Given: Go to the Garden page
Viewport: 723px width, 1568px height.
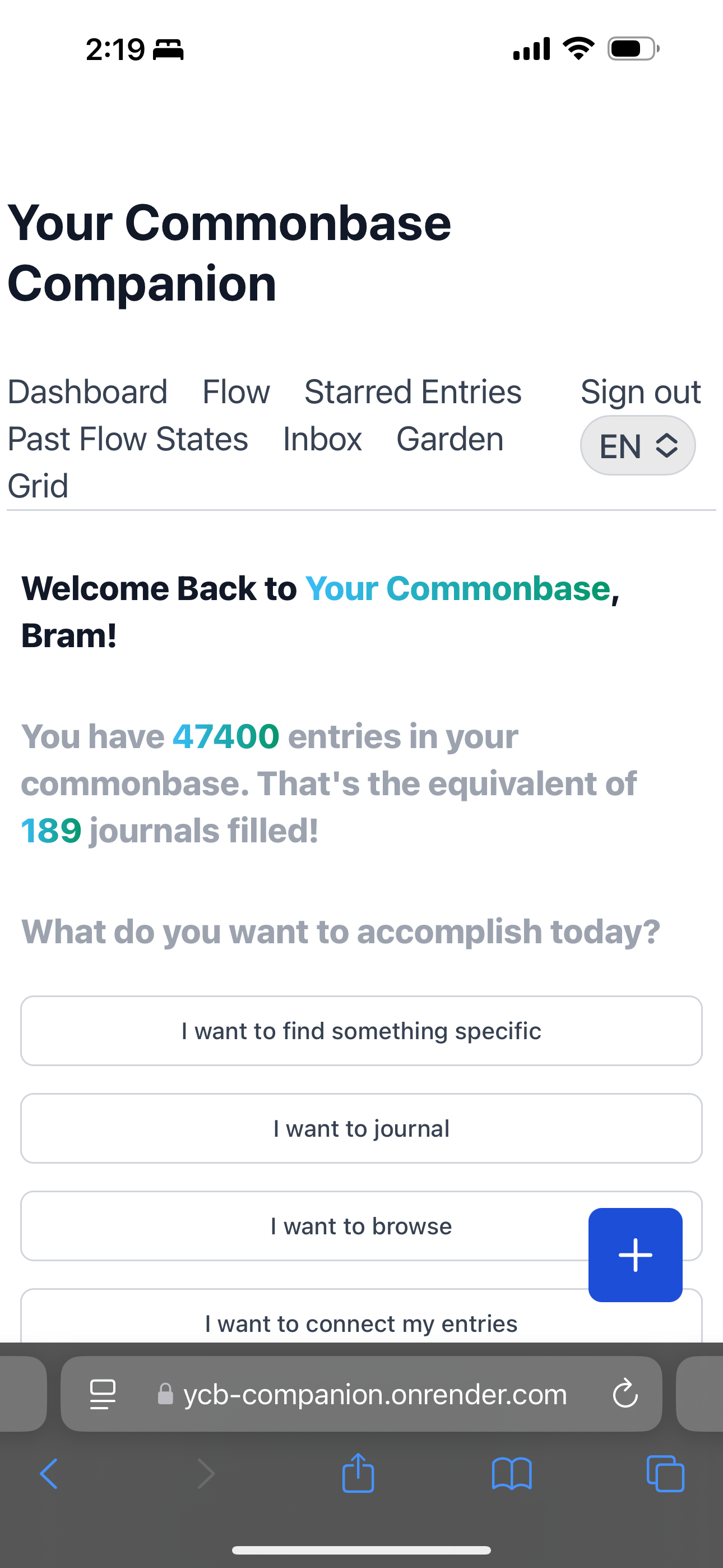Looking at the screenshot, I should click(x=449, y=439).
